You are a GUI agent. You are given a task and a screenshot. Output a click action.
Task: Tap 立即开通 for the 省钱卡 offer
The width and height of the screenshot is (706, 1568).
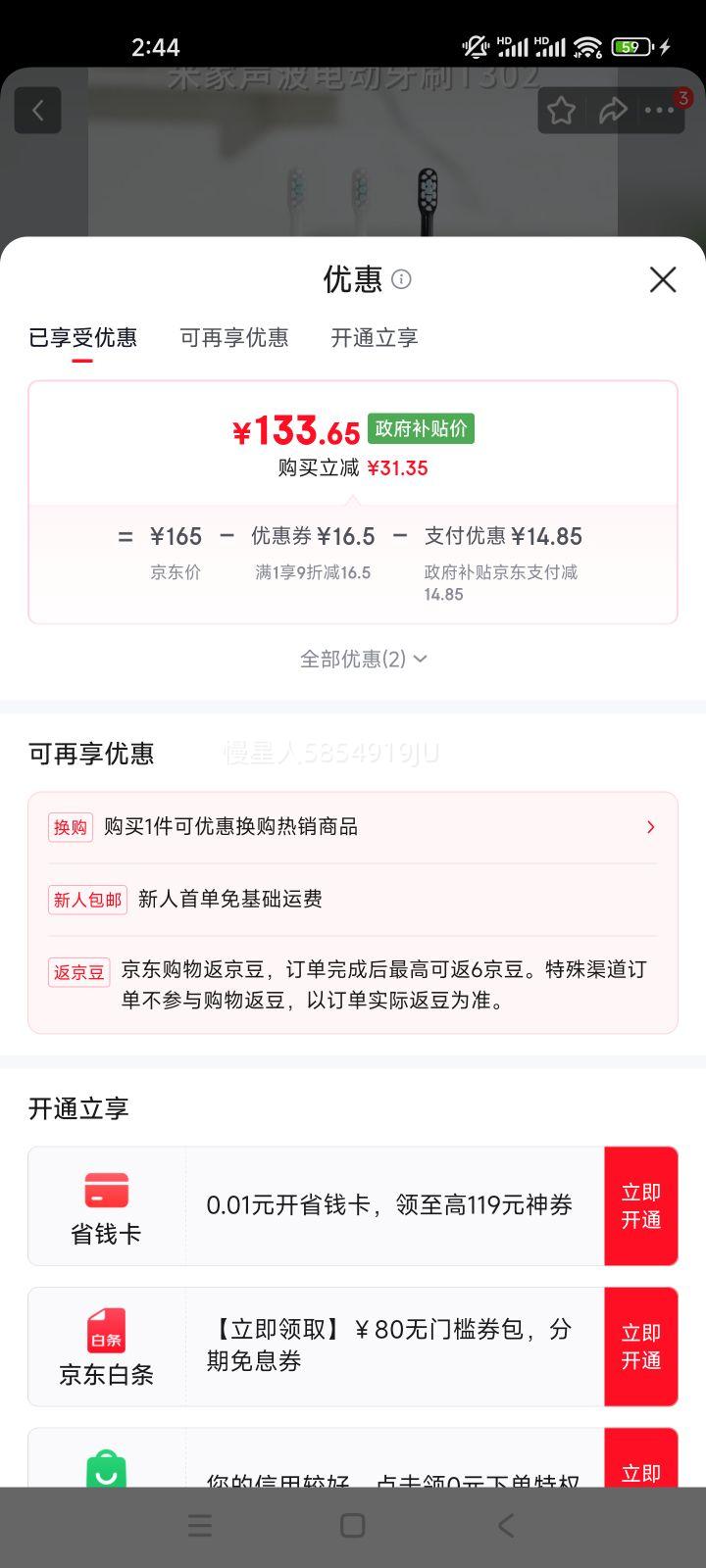coord(640,1206)
